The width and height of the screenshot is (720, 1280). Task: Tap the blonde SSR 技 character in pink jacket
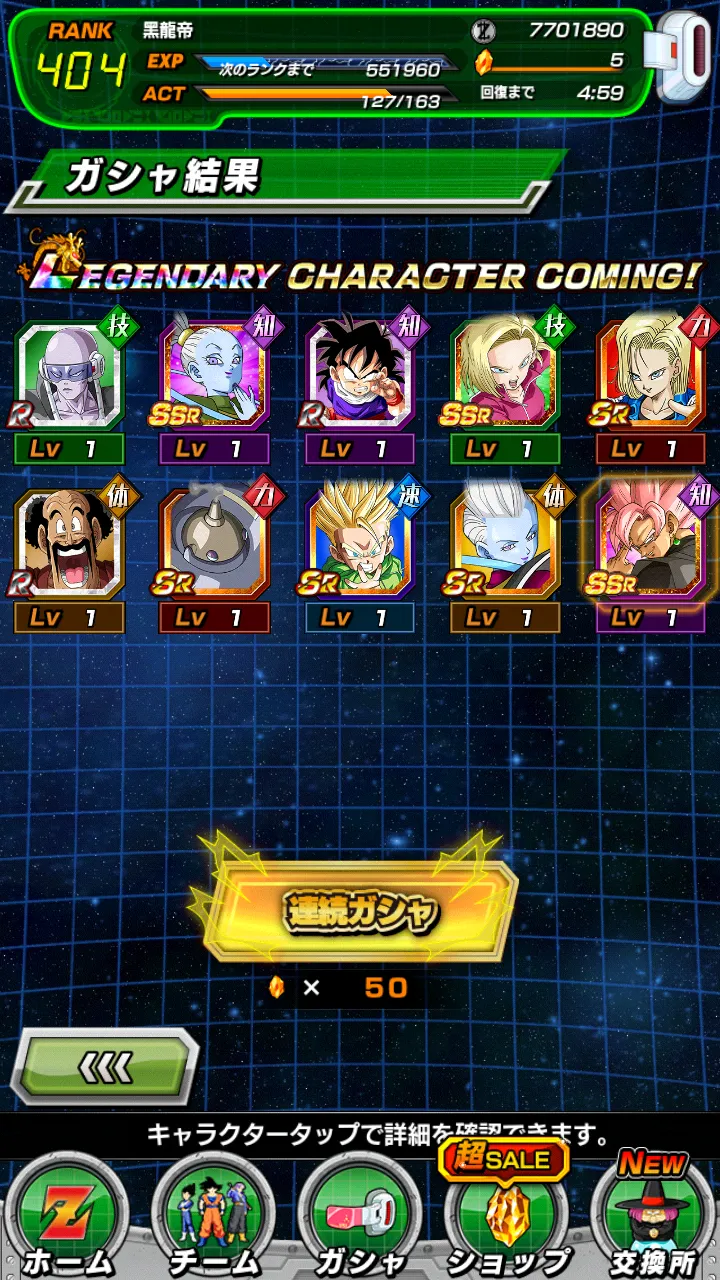pyautogui.click(x=506, y=375)
